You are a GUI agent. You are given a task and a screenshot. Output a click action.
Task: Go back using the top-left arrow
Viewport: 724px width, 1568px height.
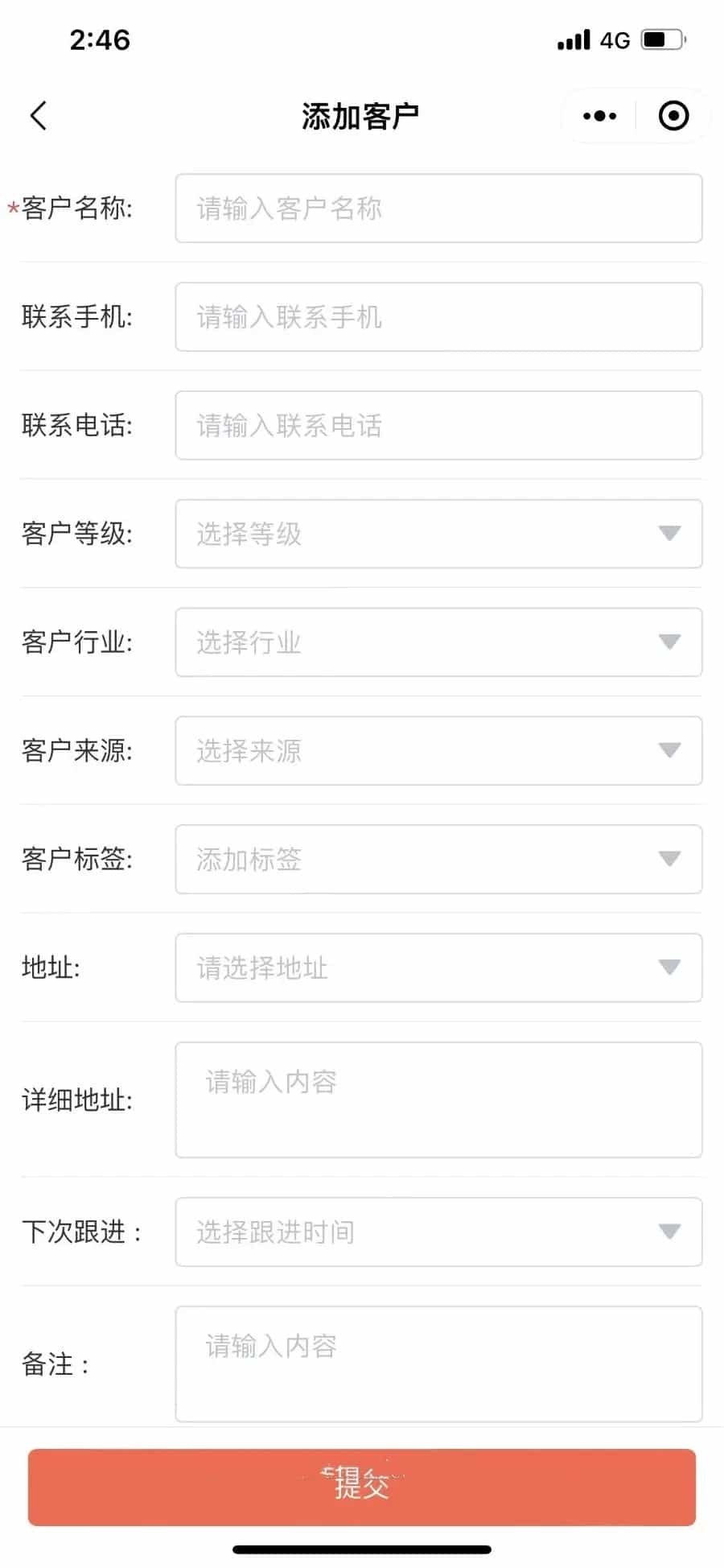point(38,116)
